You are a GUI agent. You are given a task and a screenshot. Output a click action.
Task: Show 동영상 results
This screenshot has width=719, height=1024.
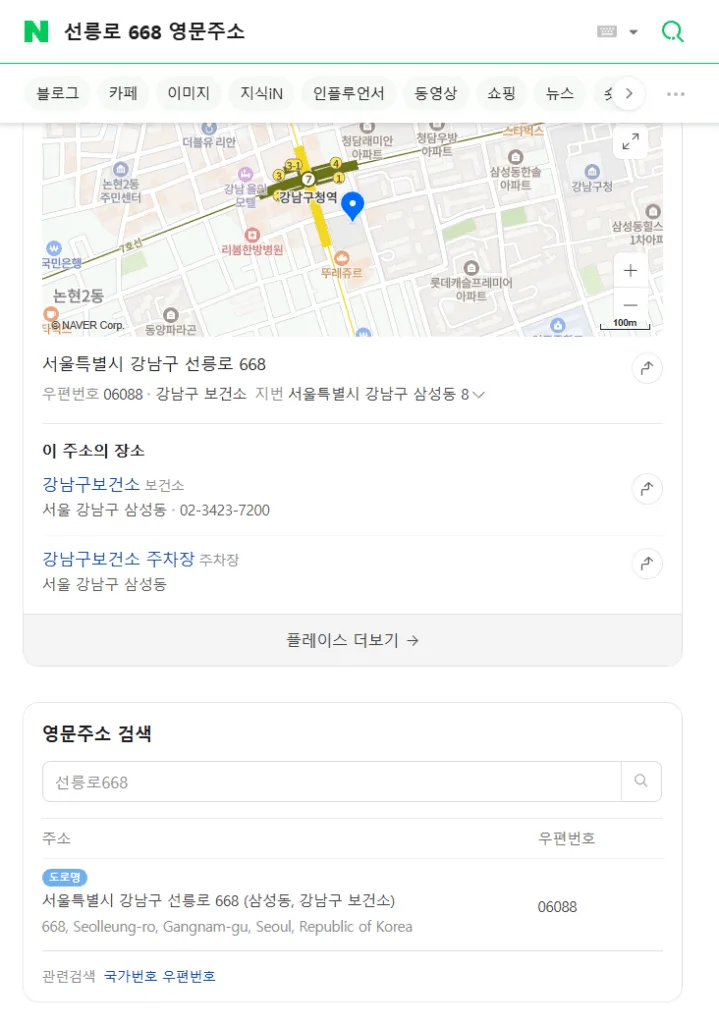(435, 93)
